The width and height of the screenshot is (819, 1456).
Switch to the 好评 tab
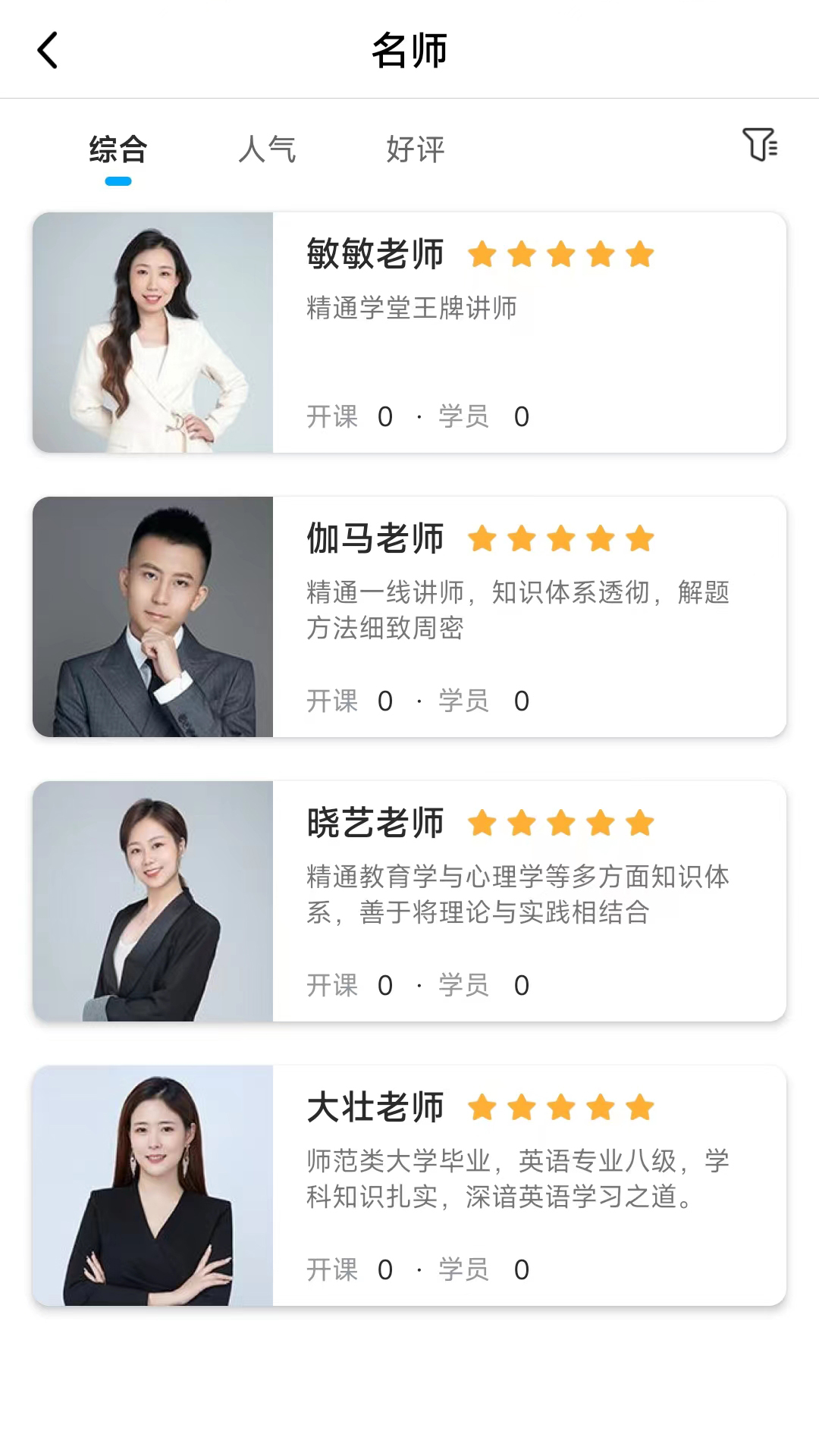coord(415,149)
